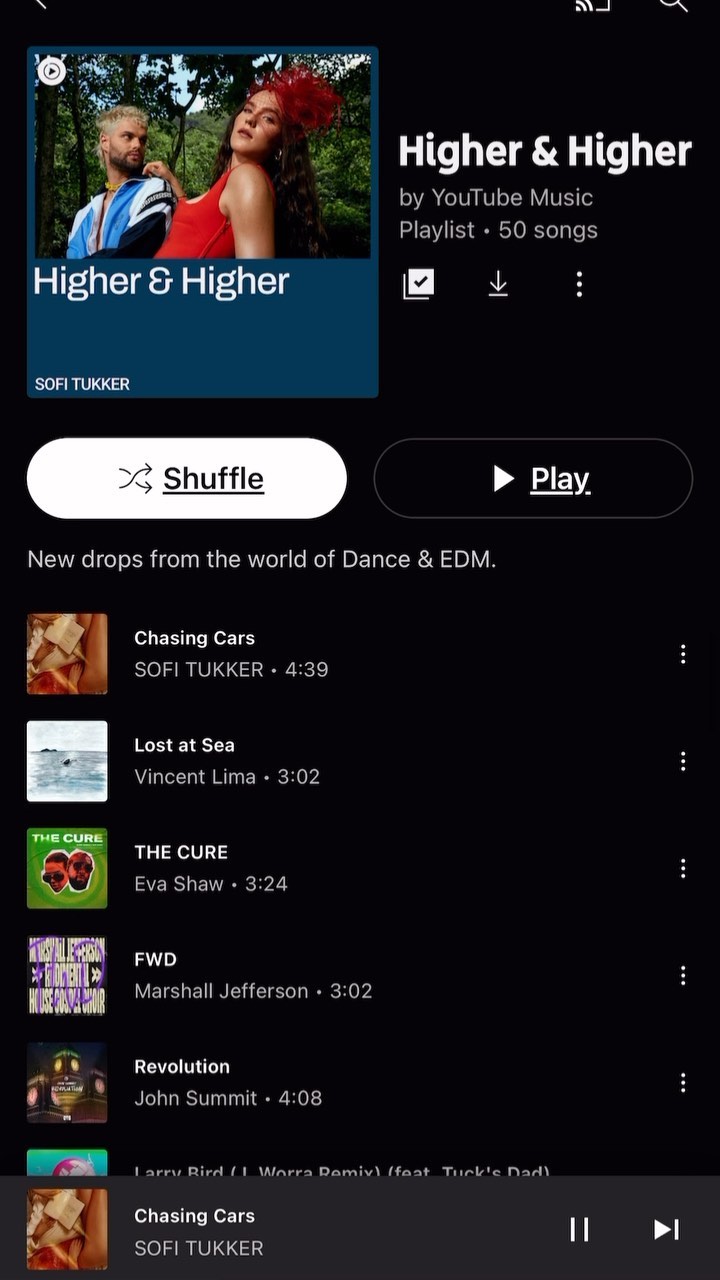Download the playlist for offline listening
The image size is (720, 1280).
click(x=498, y=284)
